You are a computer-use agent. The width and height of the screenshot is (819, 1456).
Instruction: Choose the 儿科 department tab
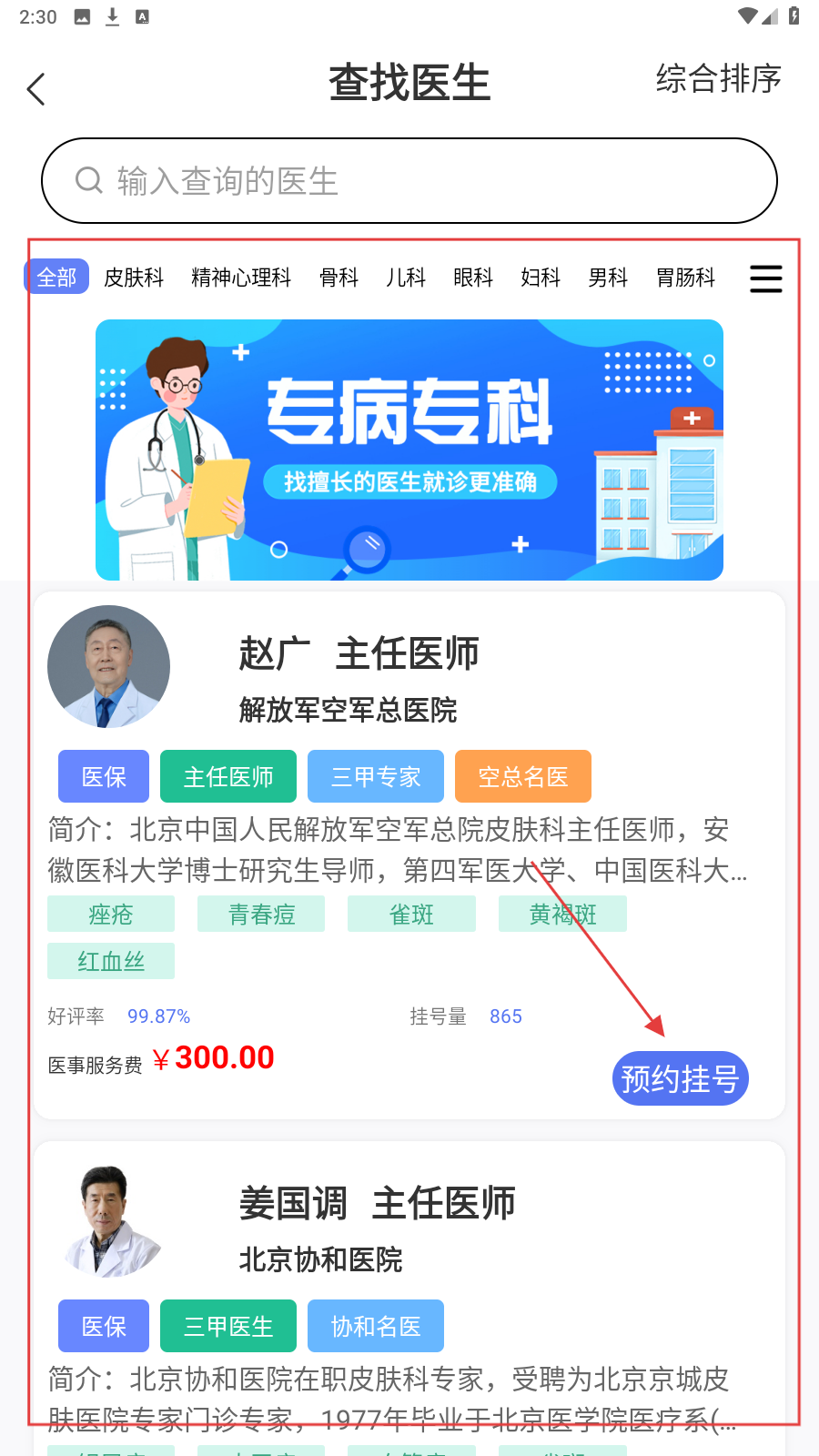406,278
